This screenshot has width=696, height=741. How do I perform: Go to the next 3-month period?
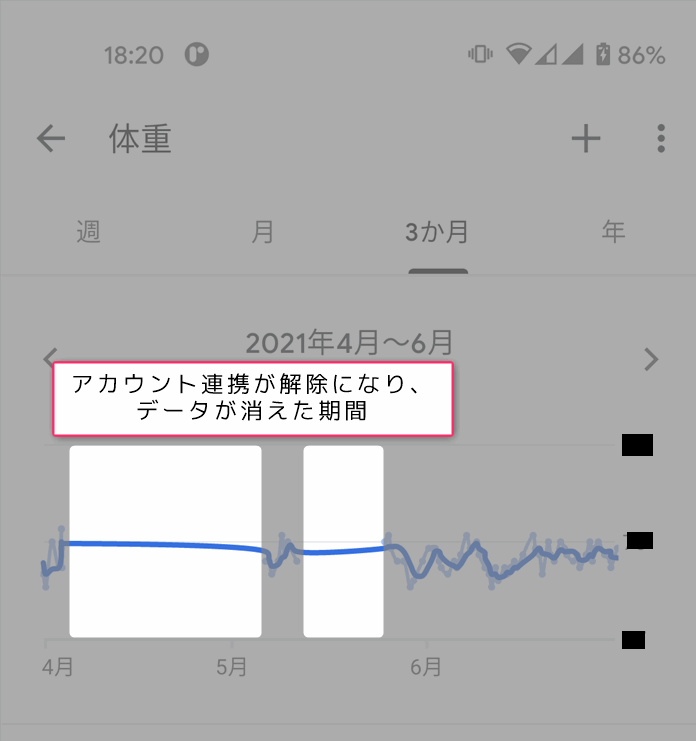coord(651,358)
